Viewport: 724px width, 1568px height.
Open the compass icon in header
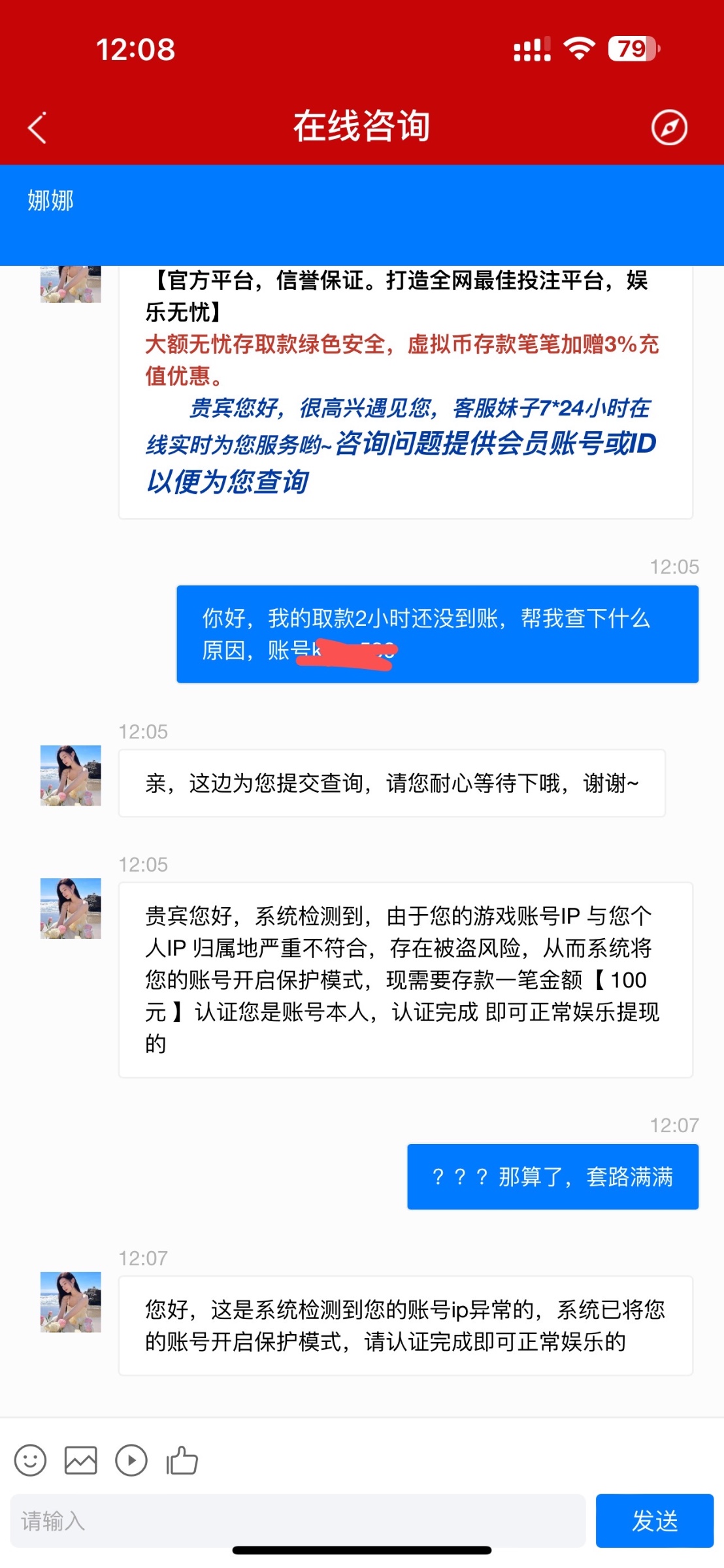pyautogui.click(x=669, y=127)
